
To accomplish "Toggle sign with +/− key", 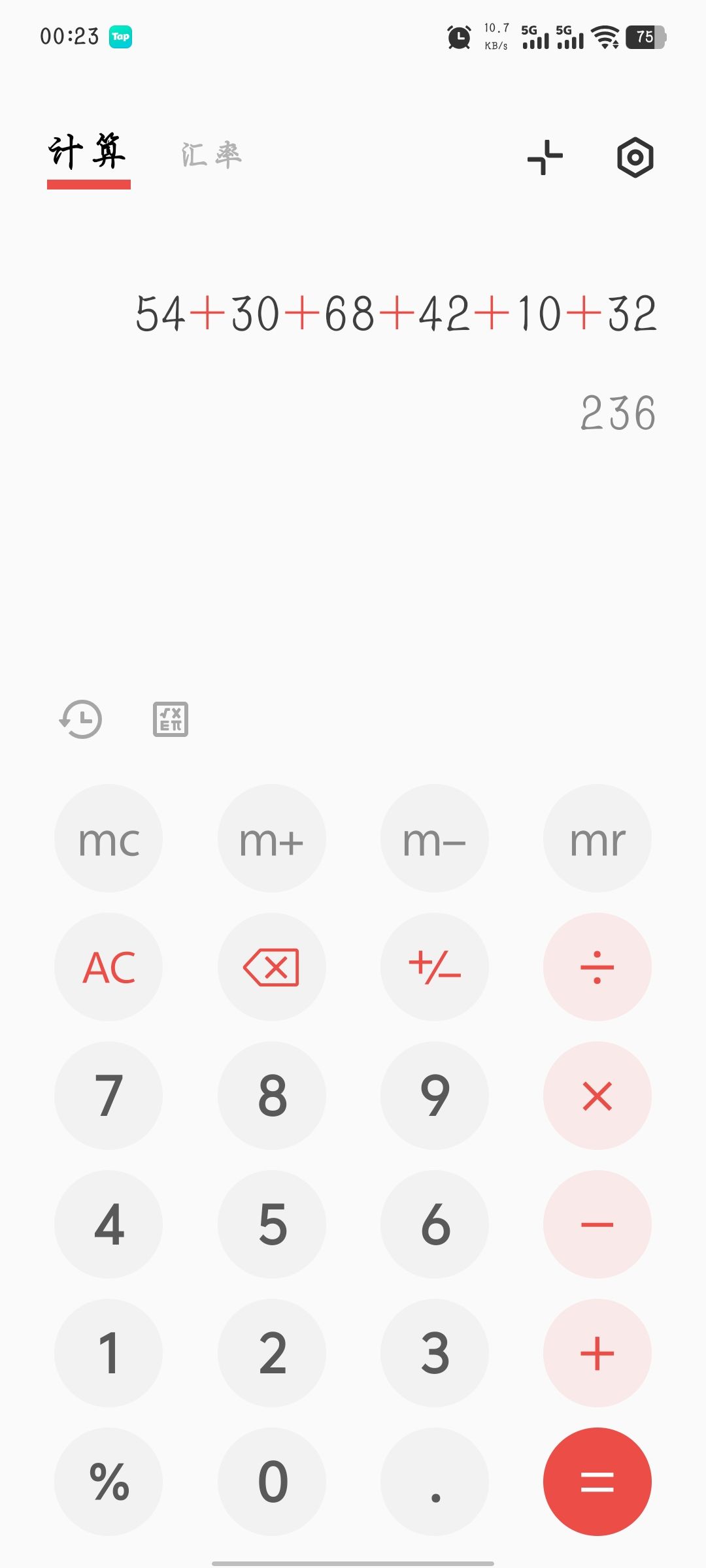I will coord(434,967).
